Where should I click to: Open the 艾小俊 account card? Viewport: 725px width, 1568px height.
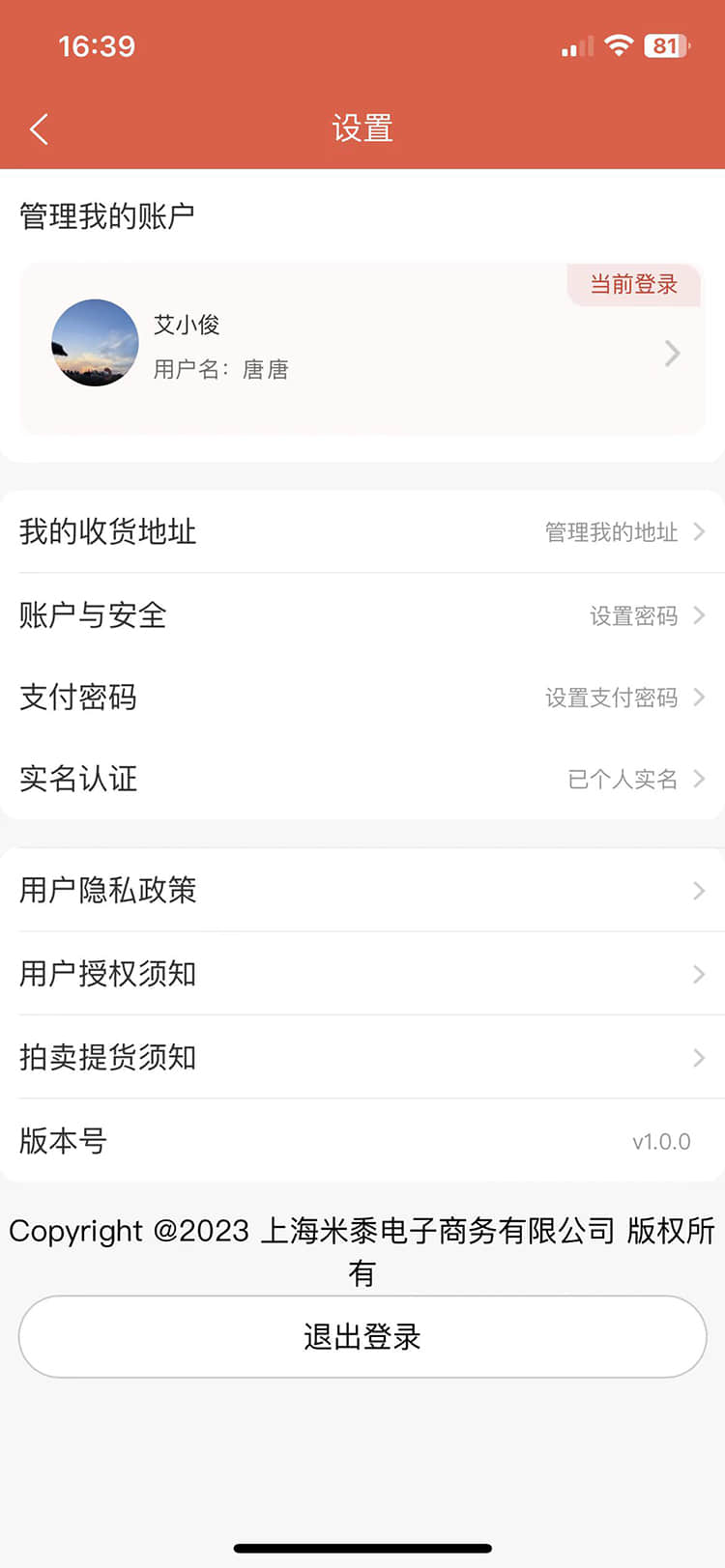pyautogui.click(x=362, y=348)
